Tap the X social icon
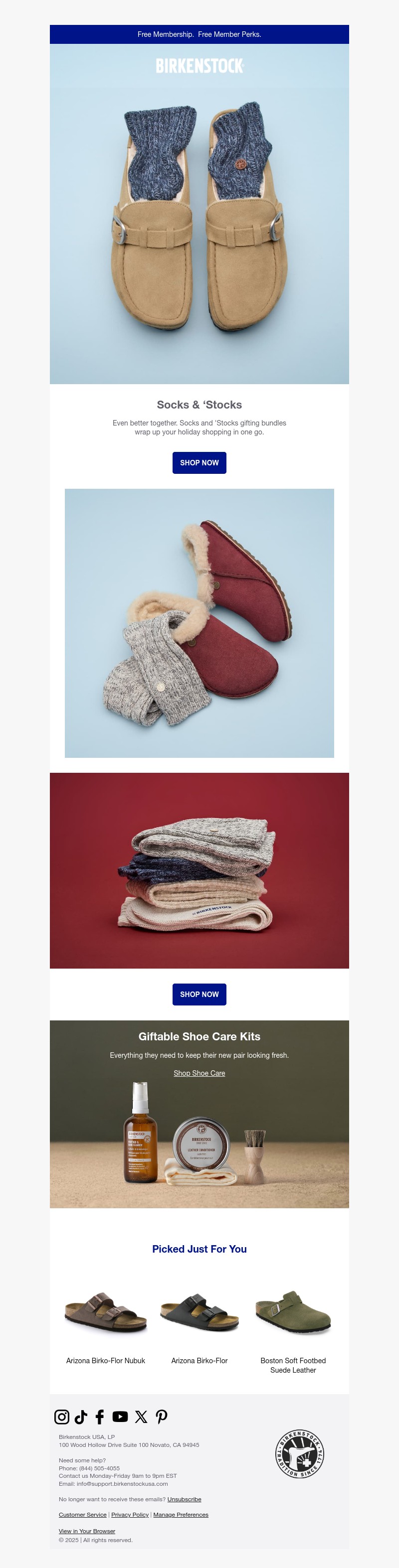The width and height of the screenshot is (399, 1568). 141,1417
